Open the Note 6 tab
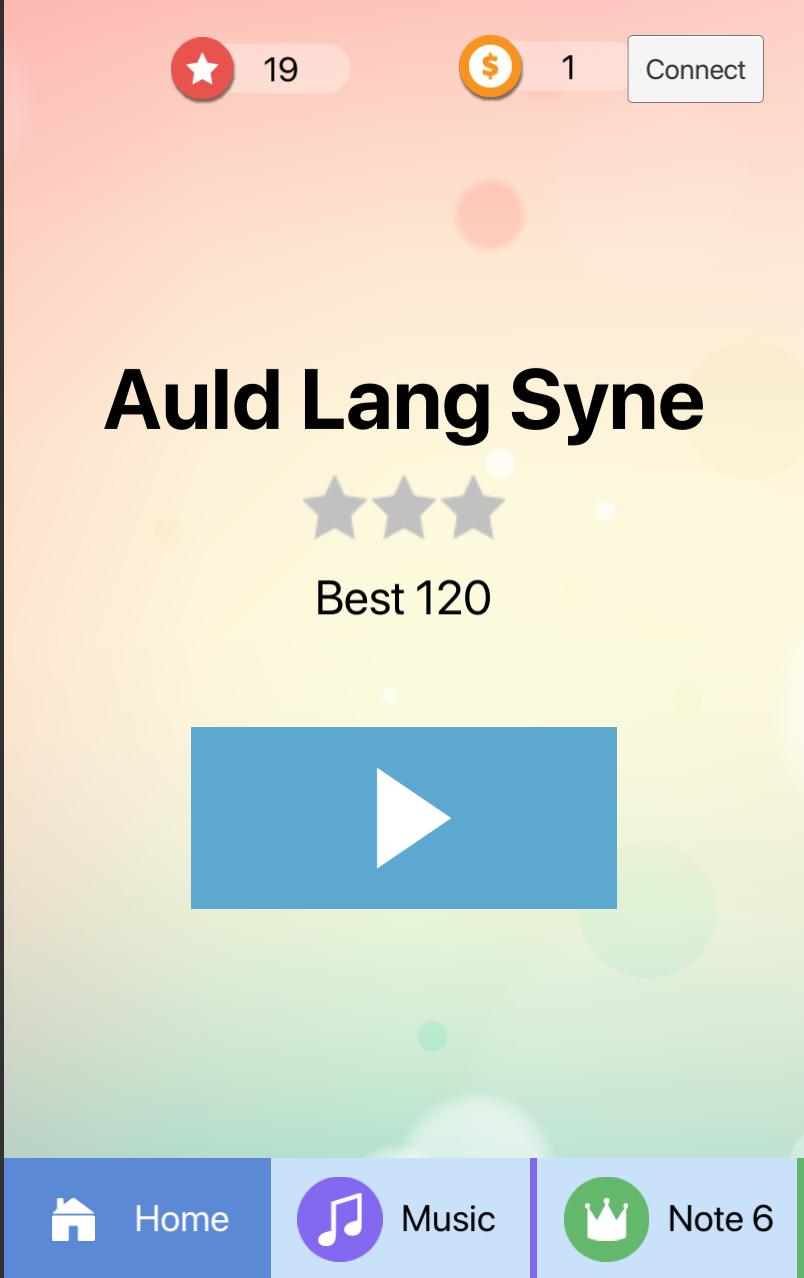This screenshot has height=1278, width=804. coord(668,1218)
